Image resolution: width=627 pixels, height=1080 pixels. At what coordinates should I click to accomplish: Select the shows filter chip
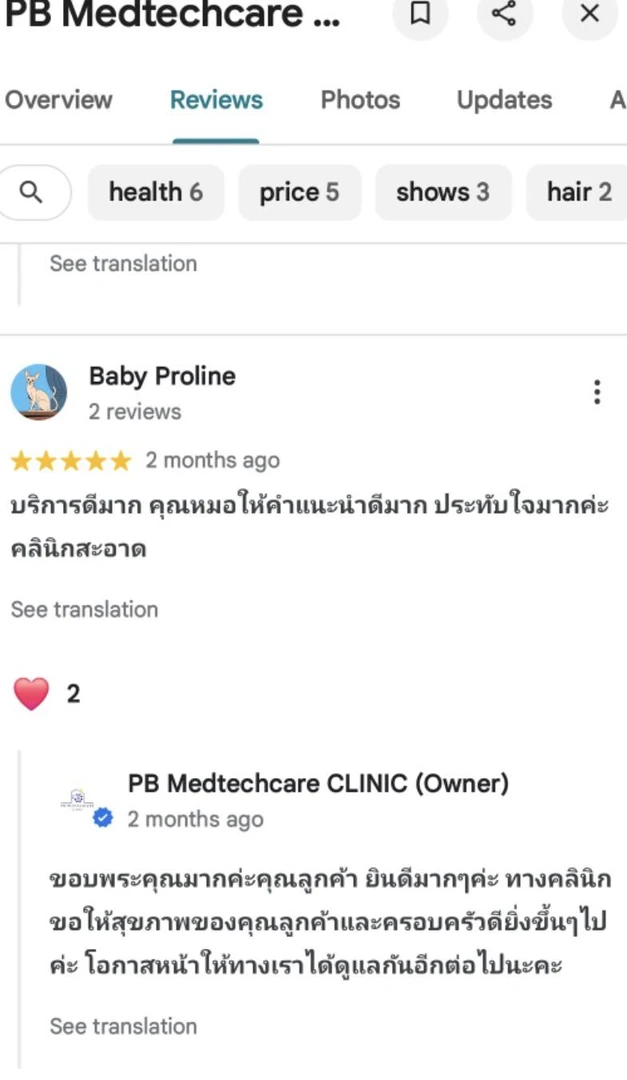click(x=443, y=192)
